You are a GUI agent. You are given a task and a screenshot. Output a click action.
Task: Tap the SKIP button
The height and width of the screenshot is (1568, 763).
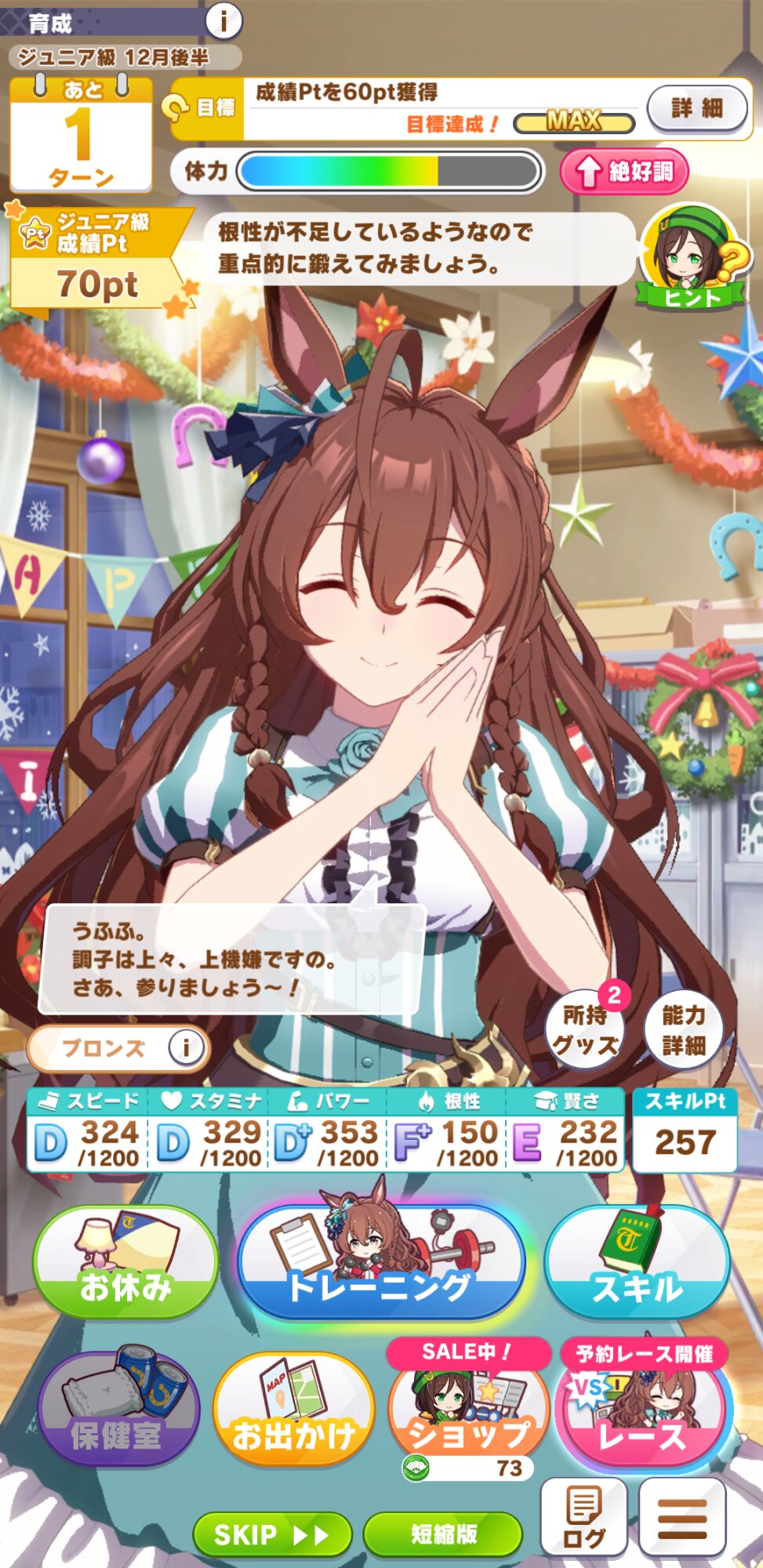point(271,1534)
